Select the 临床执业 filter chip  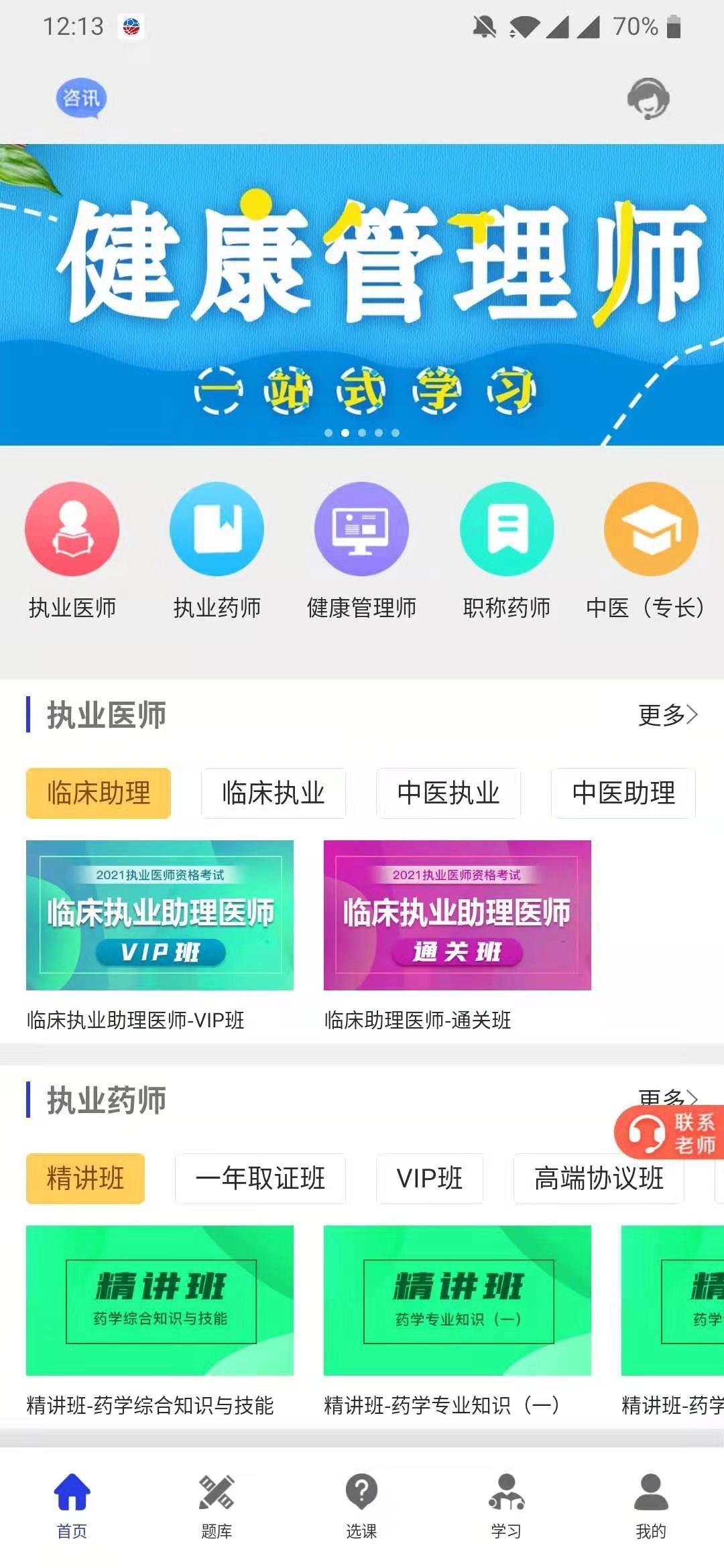[274, 793]
